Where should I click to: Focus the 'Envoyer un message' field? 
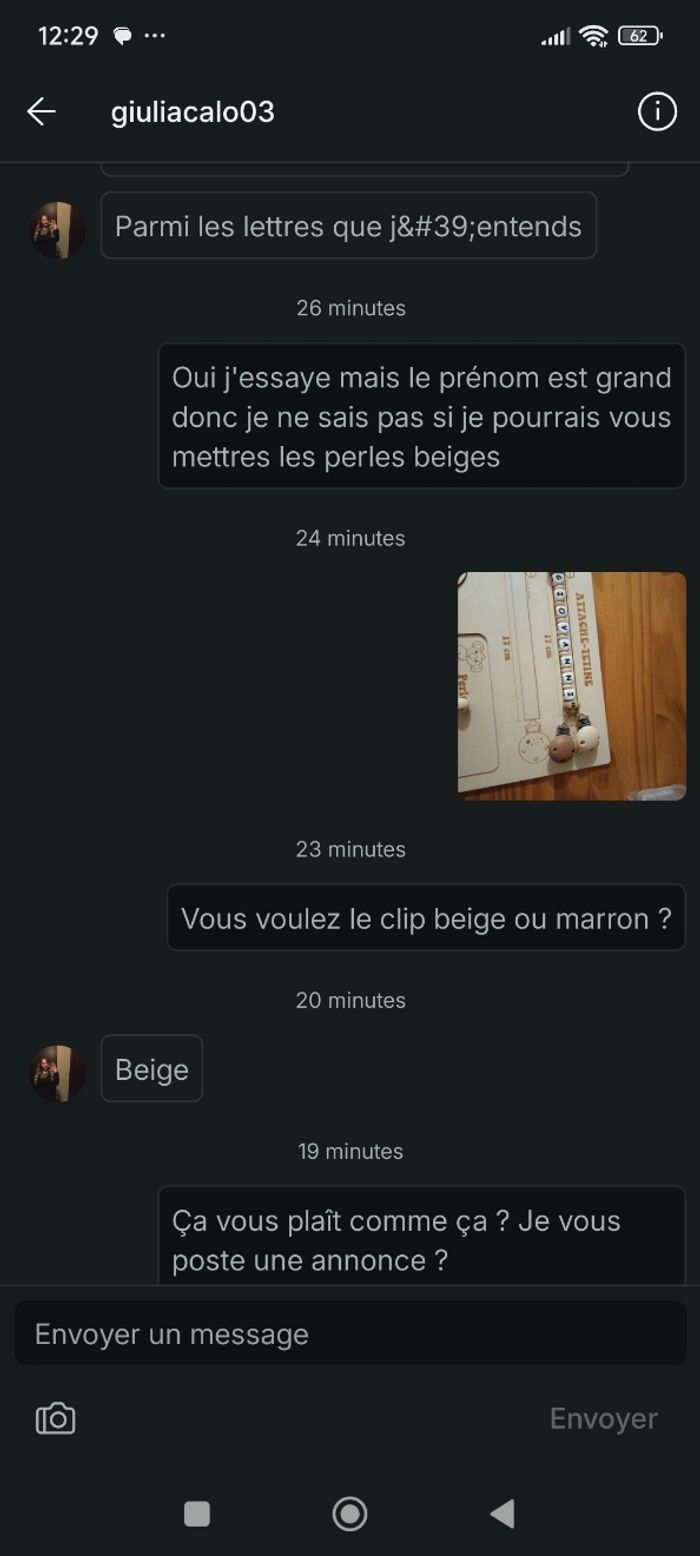[350, 1334]
